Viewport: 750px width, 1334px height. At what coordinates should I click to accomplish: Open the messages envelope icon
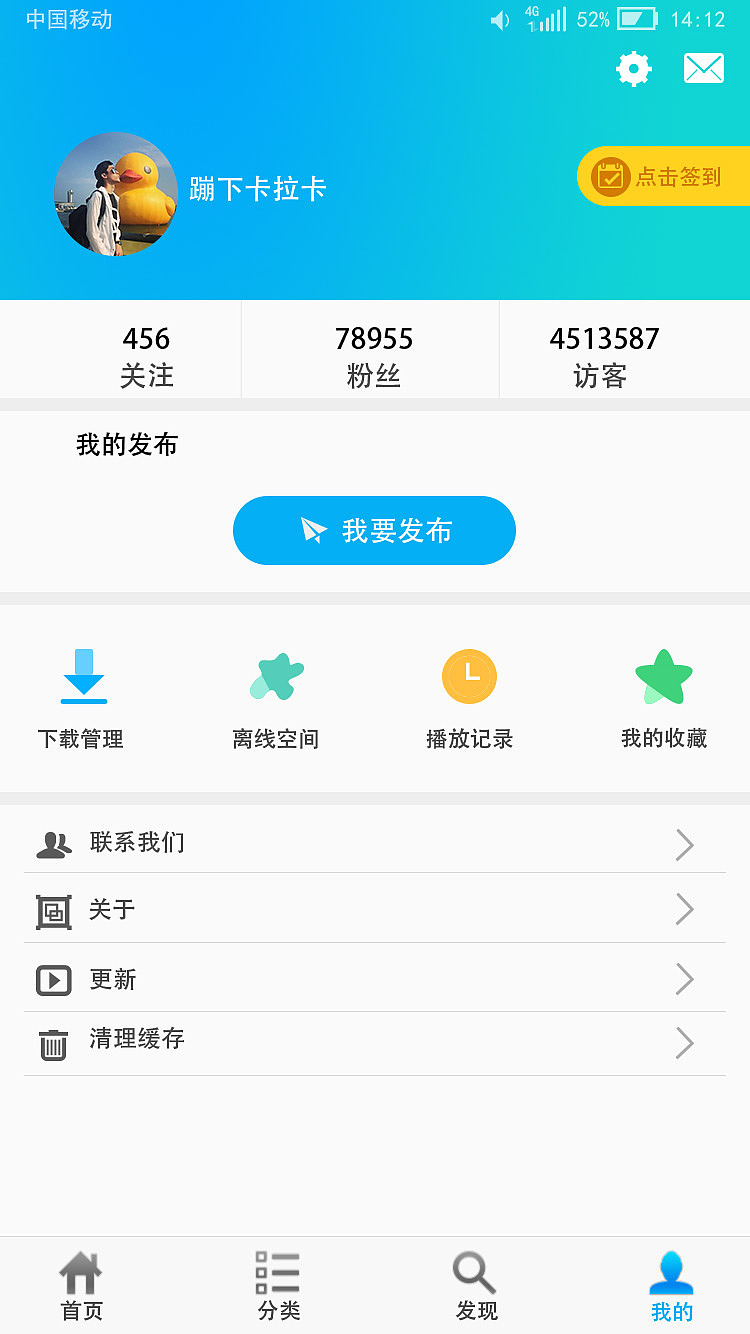(703, 68)
